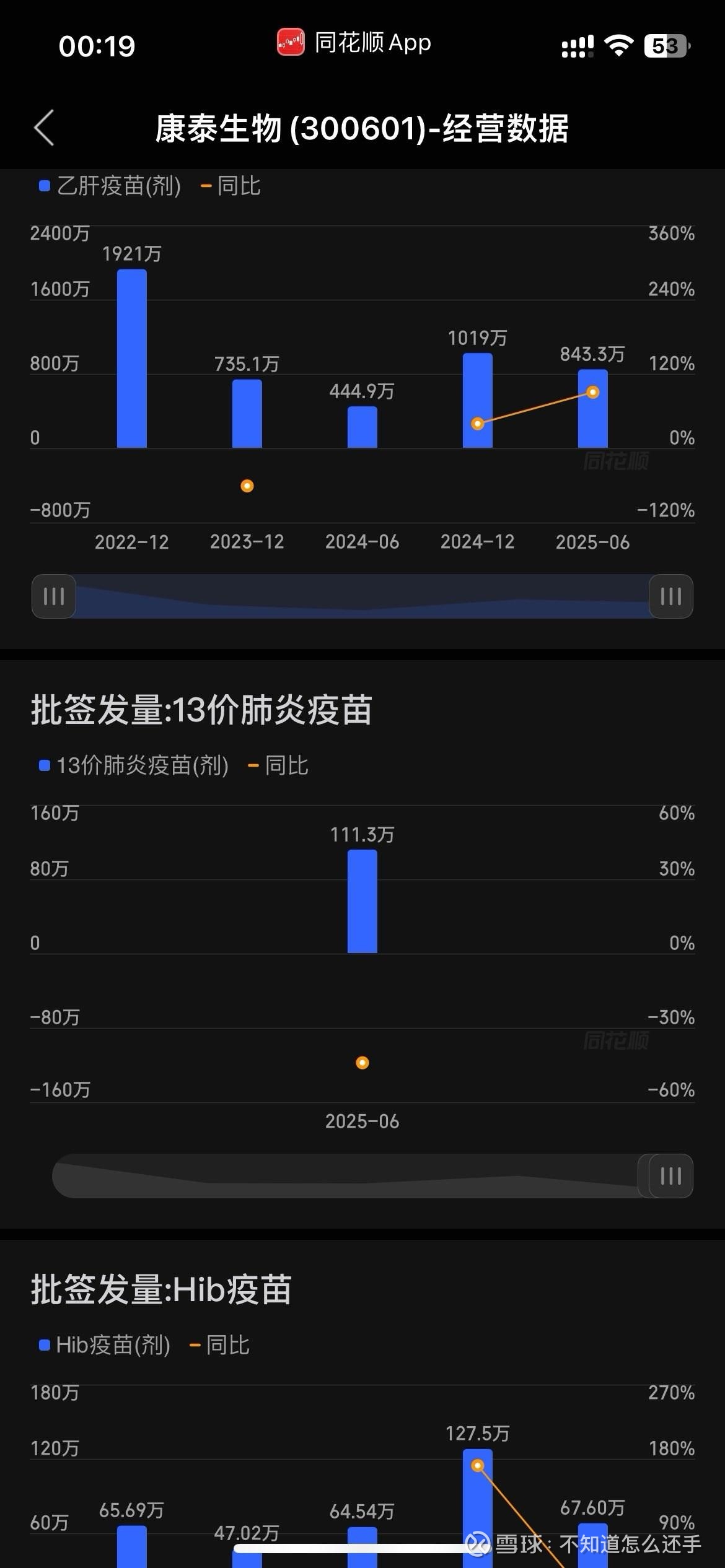
Task: Toggle 13价肺炎疫苗(剂) series in the legend
Action: (134, 765)
